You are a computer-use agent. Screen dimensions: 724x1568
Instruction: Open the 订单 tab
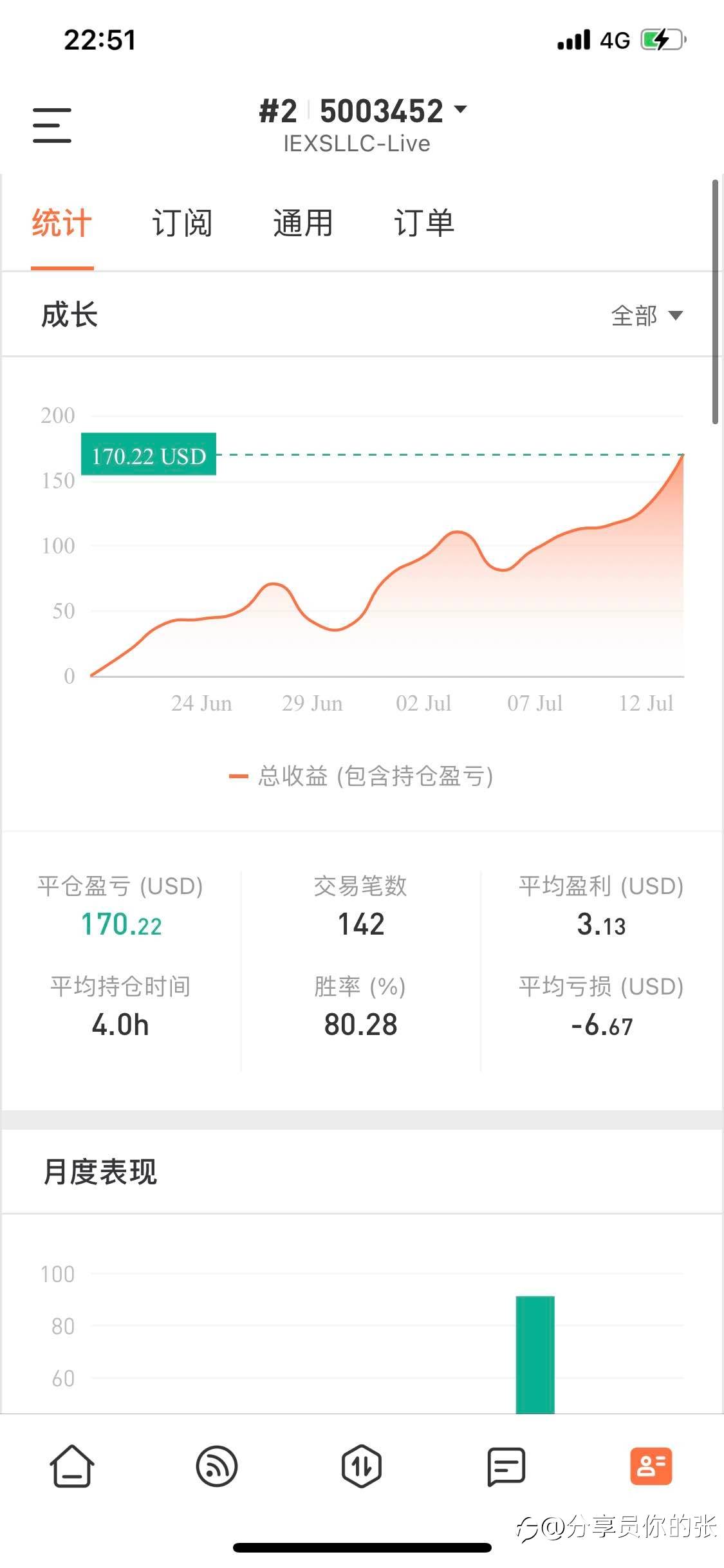424,223
